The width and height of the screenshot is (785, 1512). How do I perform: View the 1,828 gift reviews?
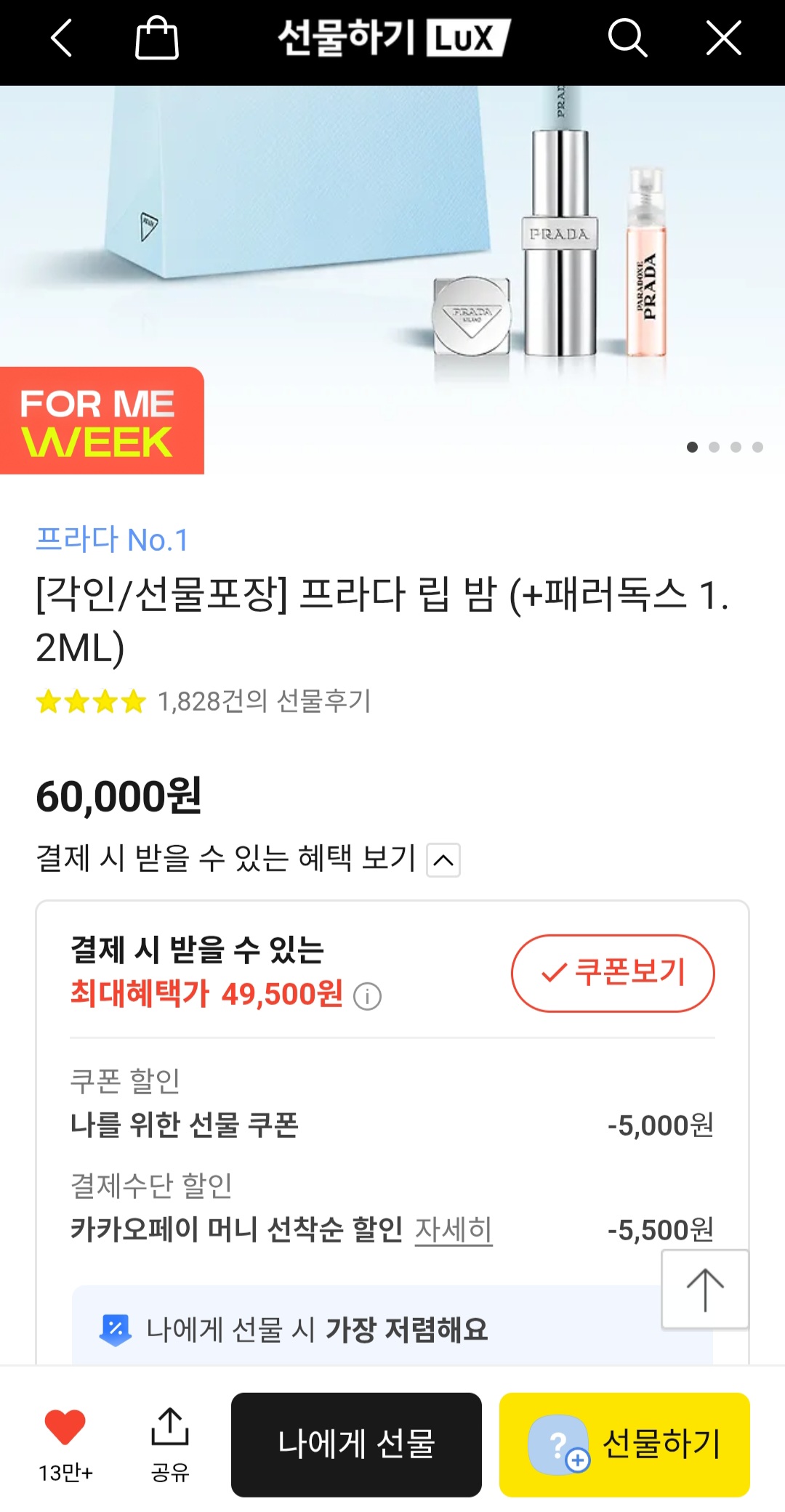264,701
